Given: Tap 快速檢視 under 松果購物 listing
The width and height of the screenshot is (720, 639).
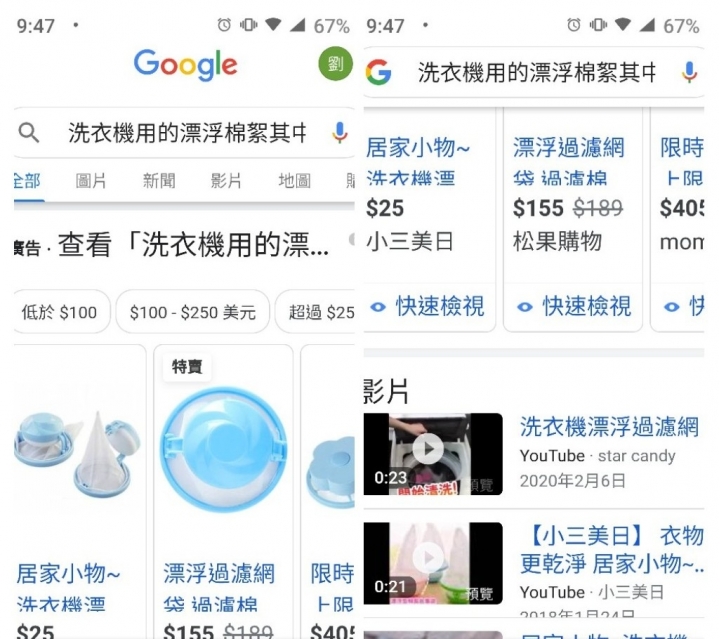Looking at the screenshot, I should [x=574, y=306].
